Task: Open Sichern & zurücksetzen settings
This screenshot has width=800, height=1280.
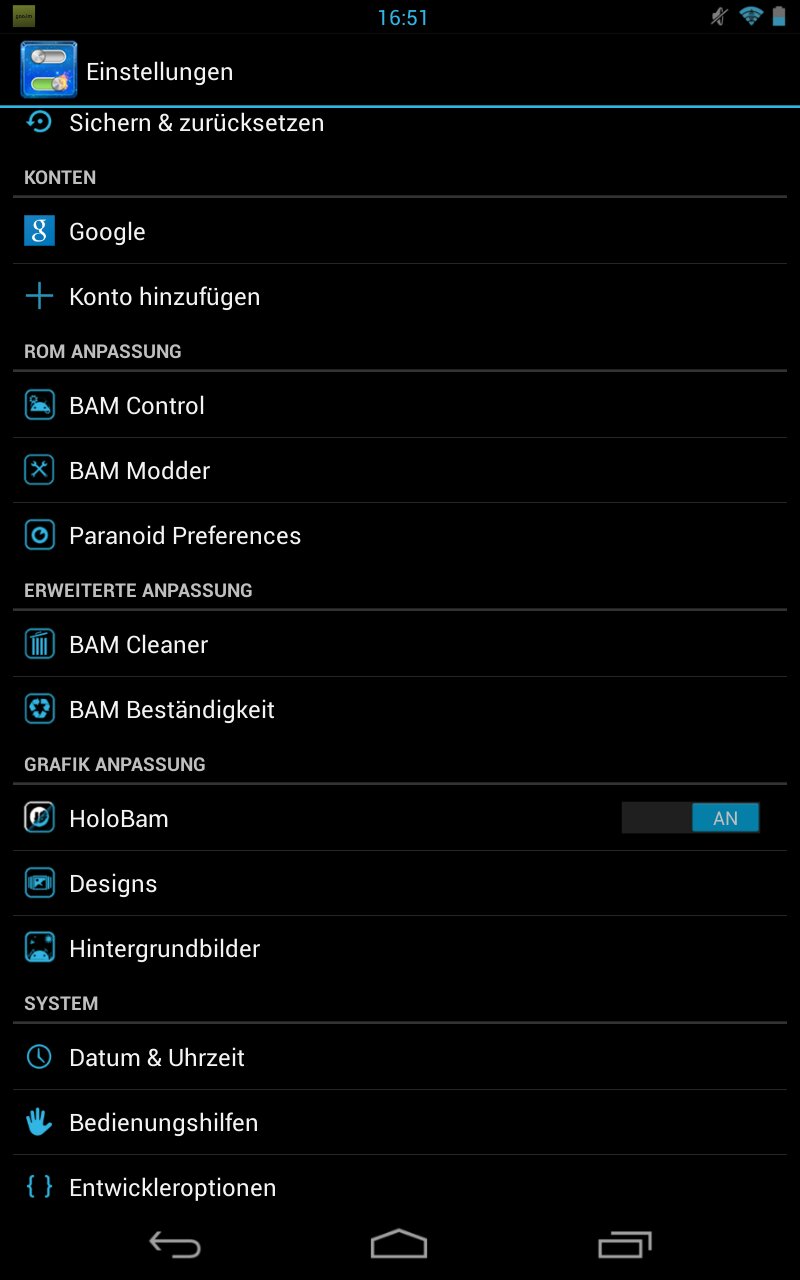Action: pyautogui.click(x=196, y=123)
